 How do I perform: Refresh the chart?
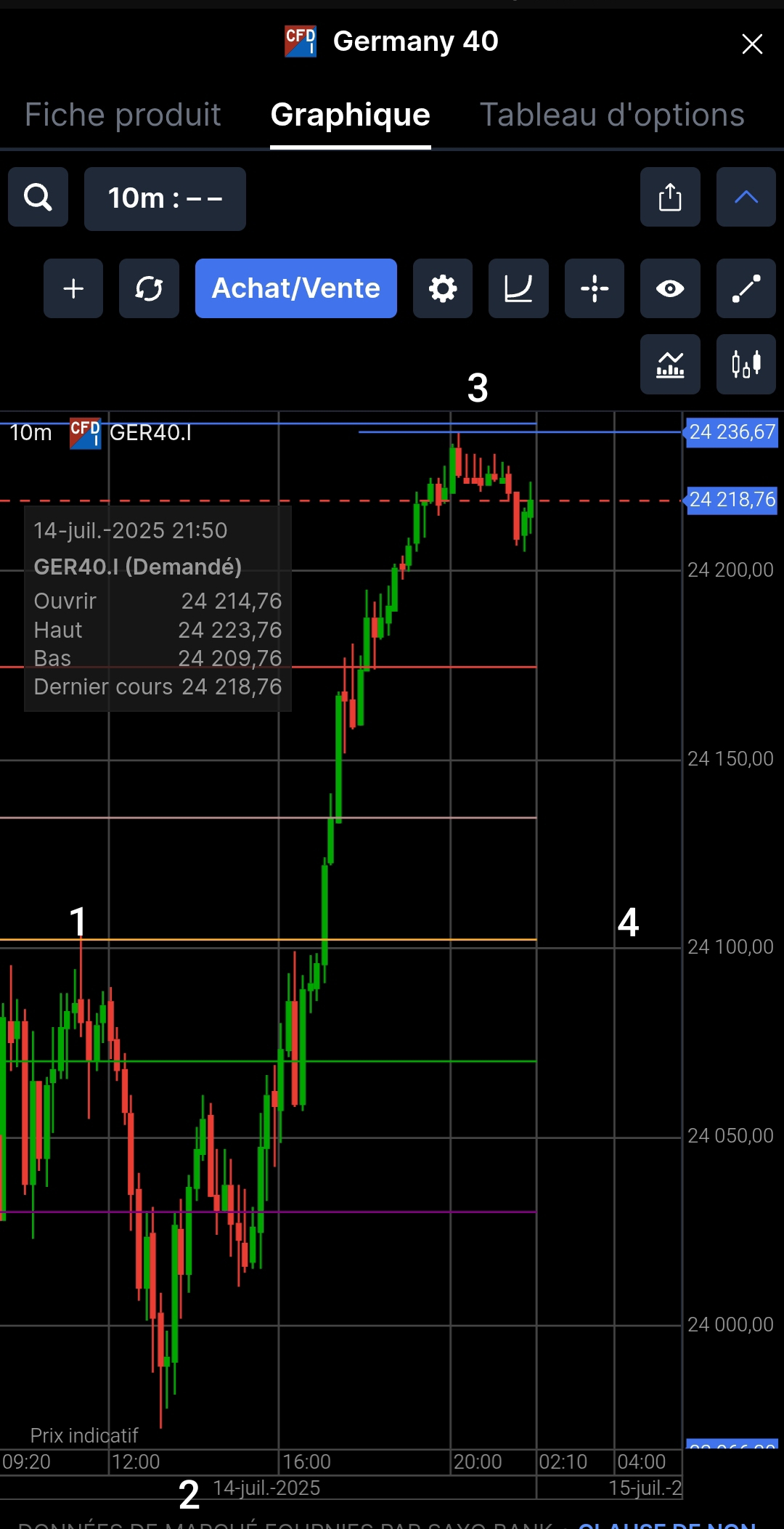pos(149,288)
